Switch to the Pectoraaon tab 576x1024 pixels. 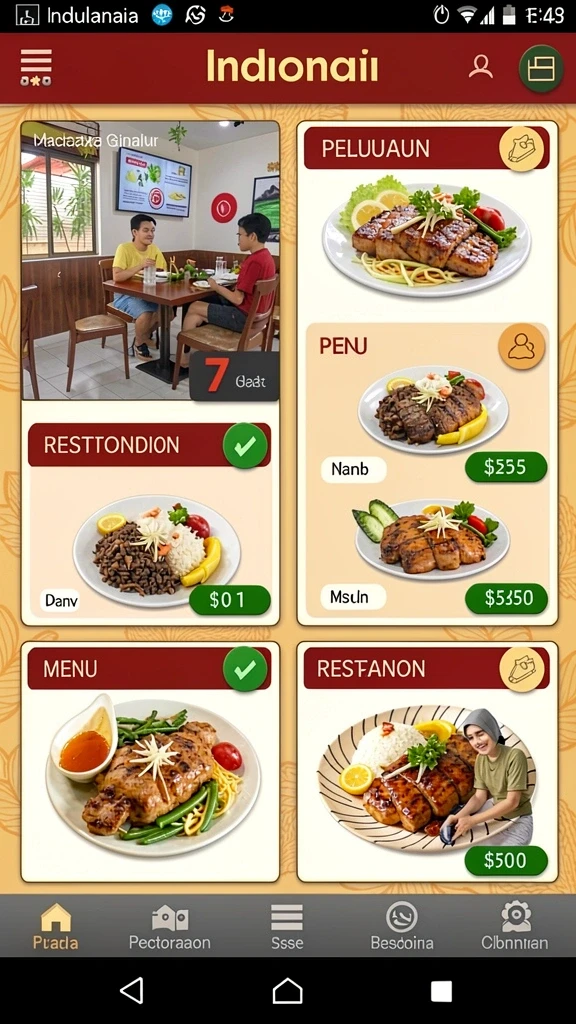(170, 927)
